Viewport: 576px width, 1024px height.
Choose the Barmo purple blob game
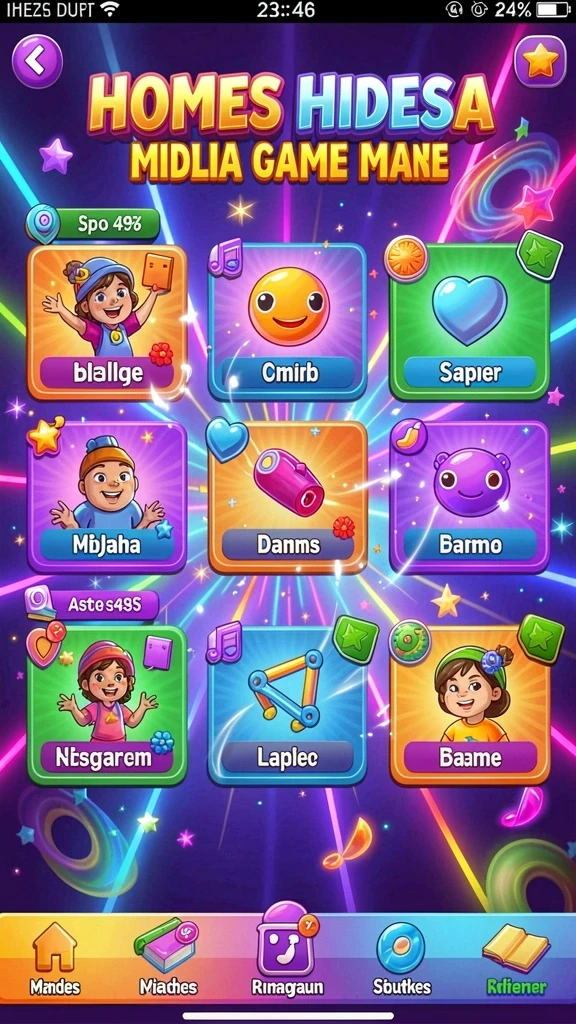[x=470, y=497]
